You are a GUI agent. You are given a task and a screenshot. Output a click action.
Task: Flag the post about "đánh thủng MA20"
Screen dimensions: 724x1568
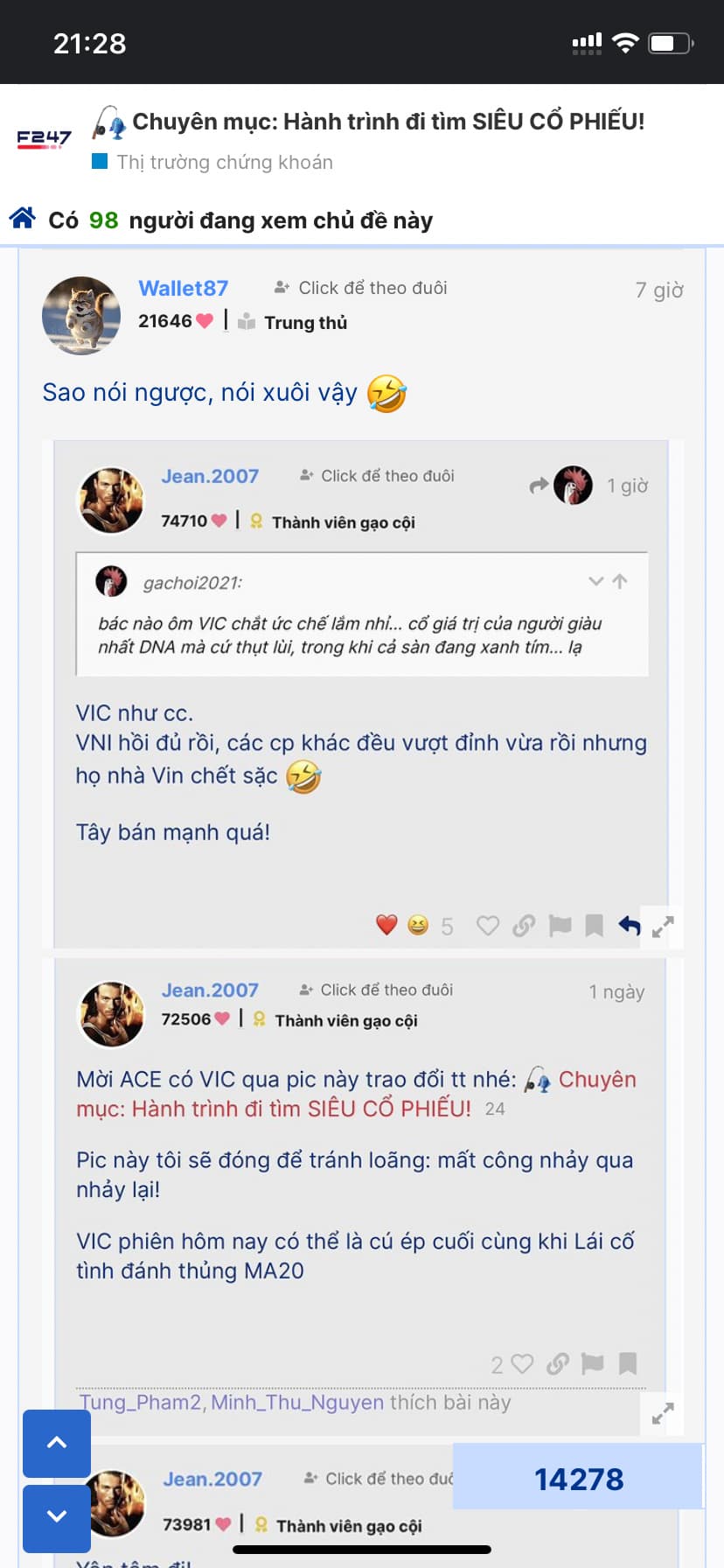coord(593,1364)
